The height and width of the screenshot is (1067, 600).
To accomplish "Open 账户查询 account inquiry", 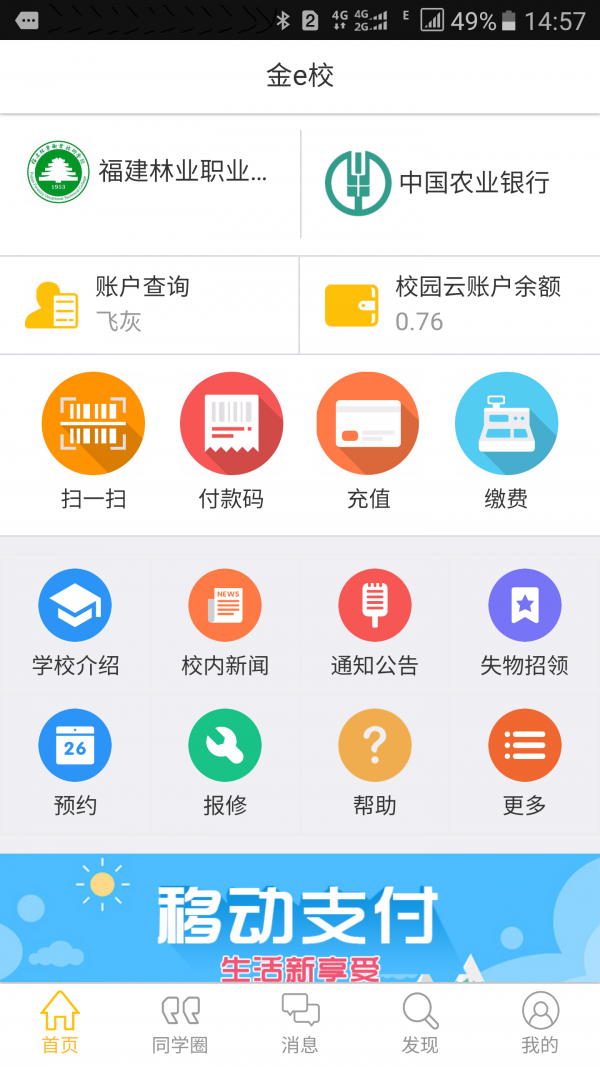I will pyautogui.click(x=150, y=304).
